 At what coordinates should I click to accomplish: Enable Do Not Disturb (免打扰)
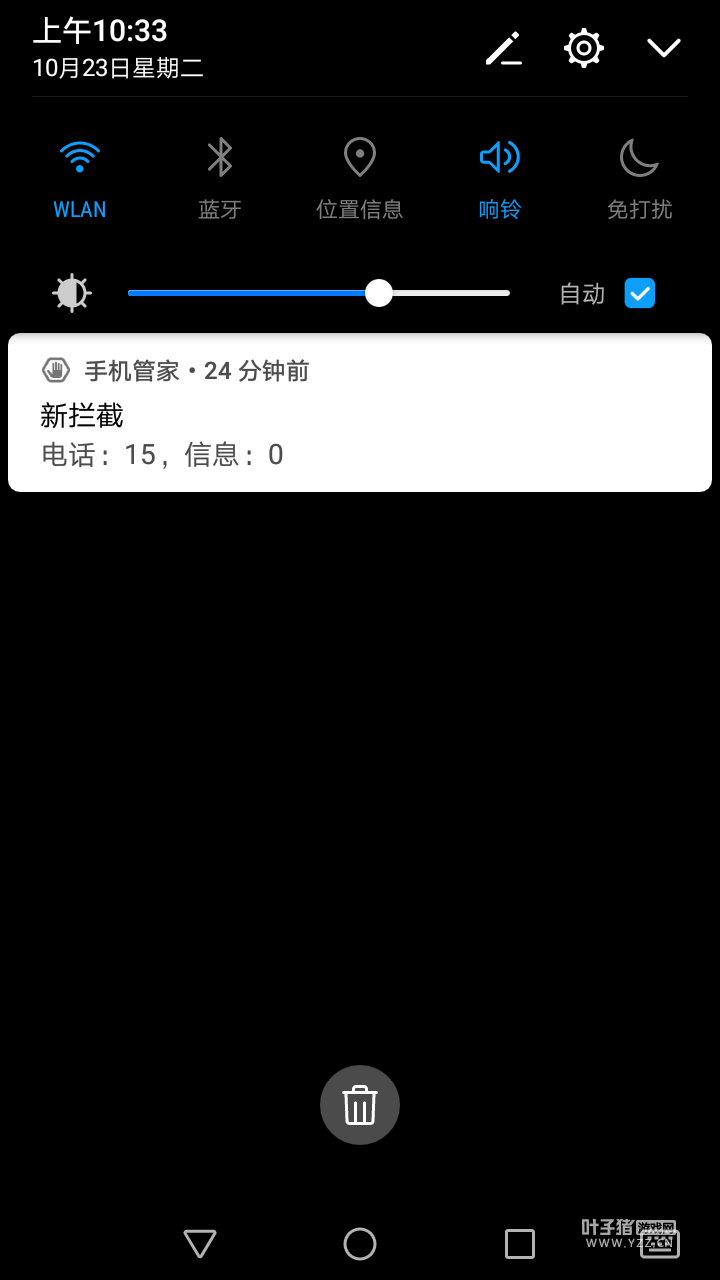click(639, 158)
